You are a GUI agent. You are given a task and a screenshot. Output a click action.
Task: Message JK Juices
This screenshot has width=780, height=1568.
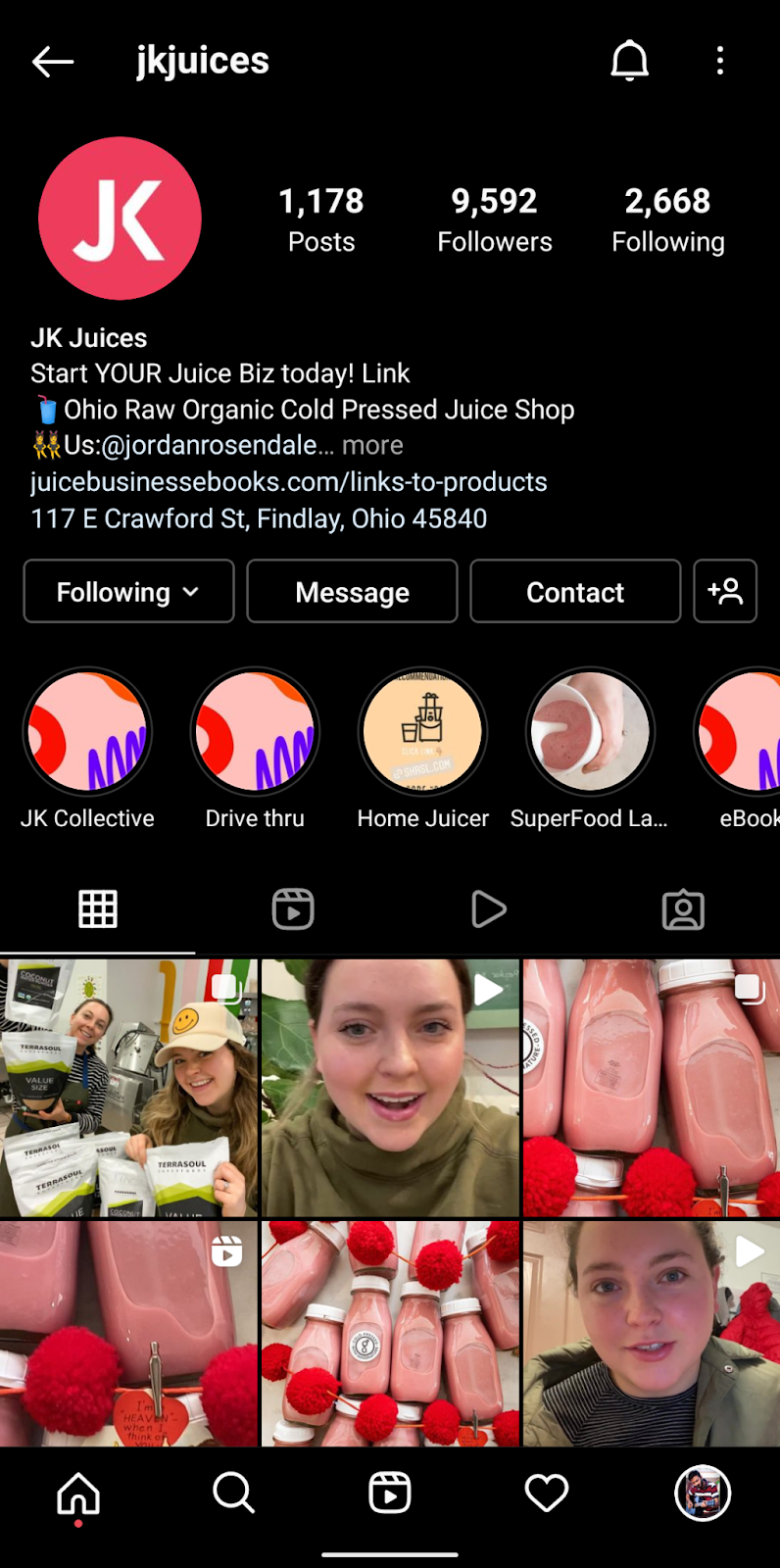coord(352,592)
